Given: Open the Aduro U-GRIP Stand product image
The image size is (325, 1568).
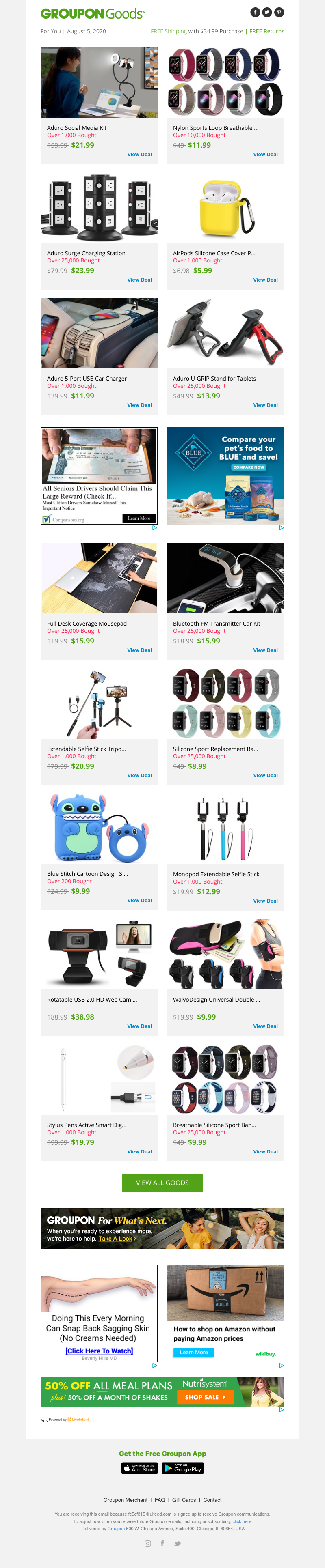Looking at the screenshot, I should click(x=225, y=333).
